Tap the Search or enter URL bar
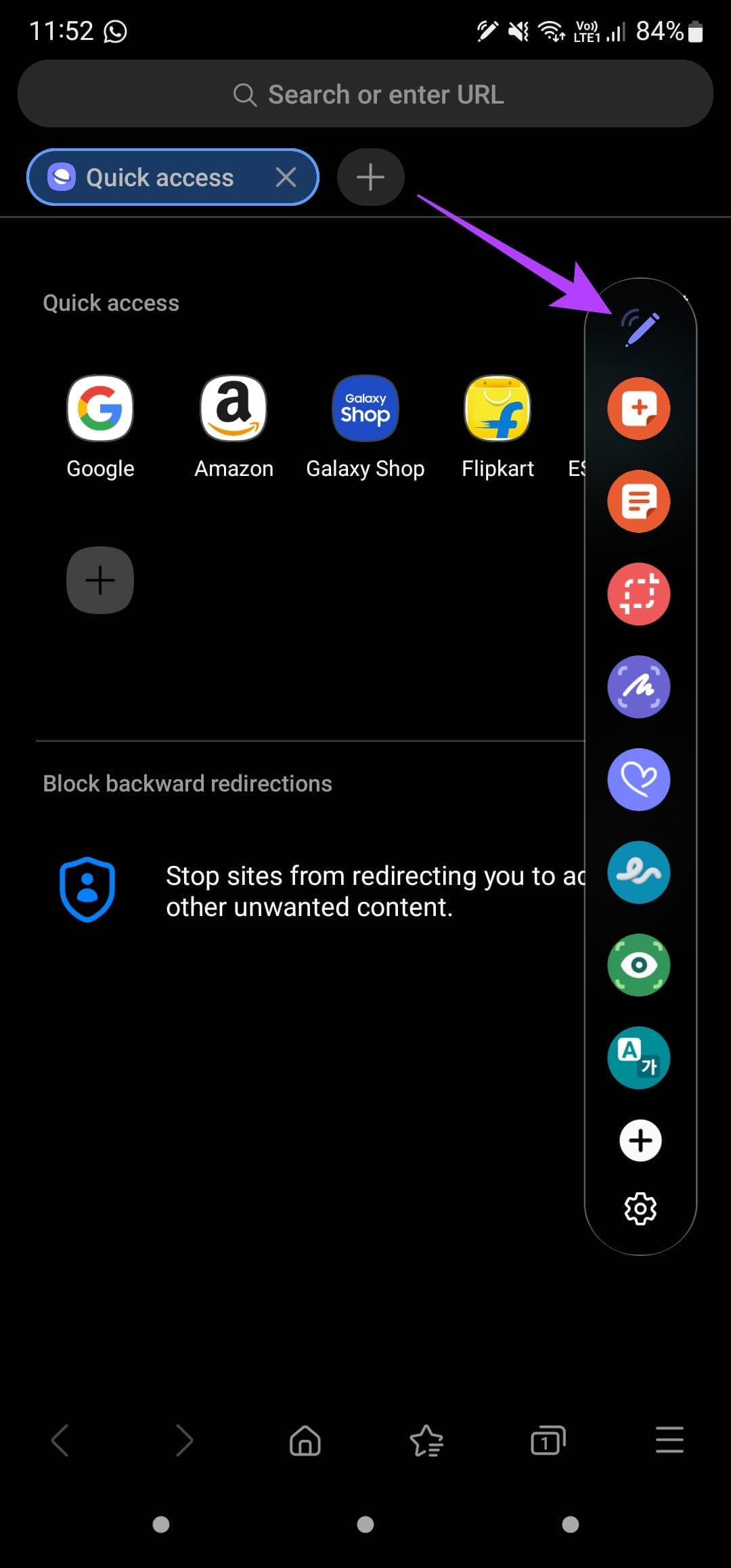The image size is (731, 1568). point(365,94)
